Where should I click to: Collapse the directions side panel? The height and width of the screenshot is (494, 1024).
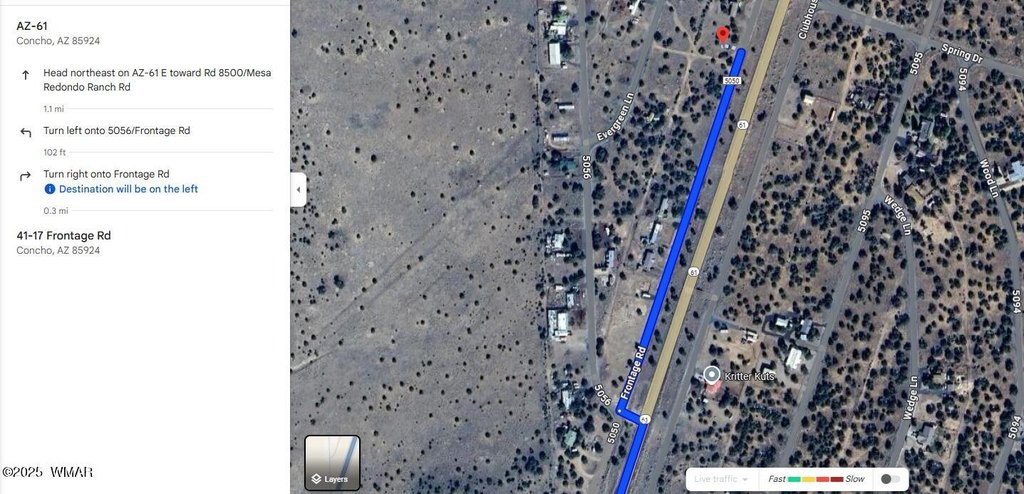tap(298, 189)
